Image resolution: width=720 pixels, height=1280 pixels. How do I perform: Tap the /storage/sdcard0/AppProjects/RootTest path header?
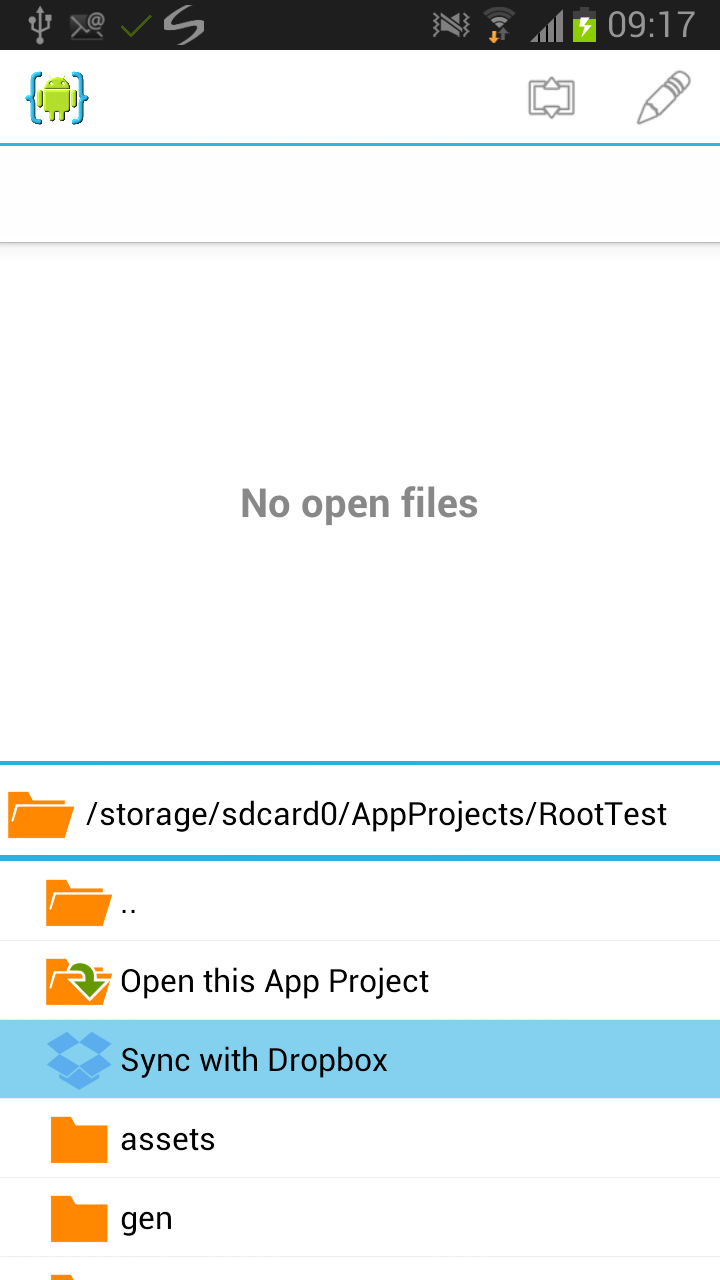coord(360,814)
